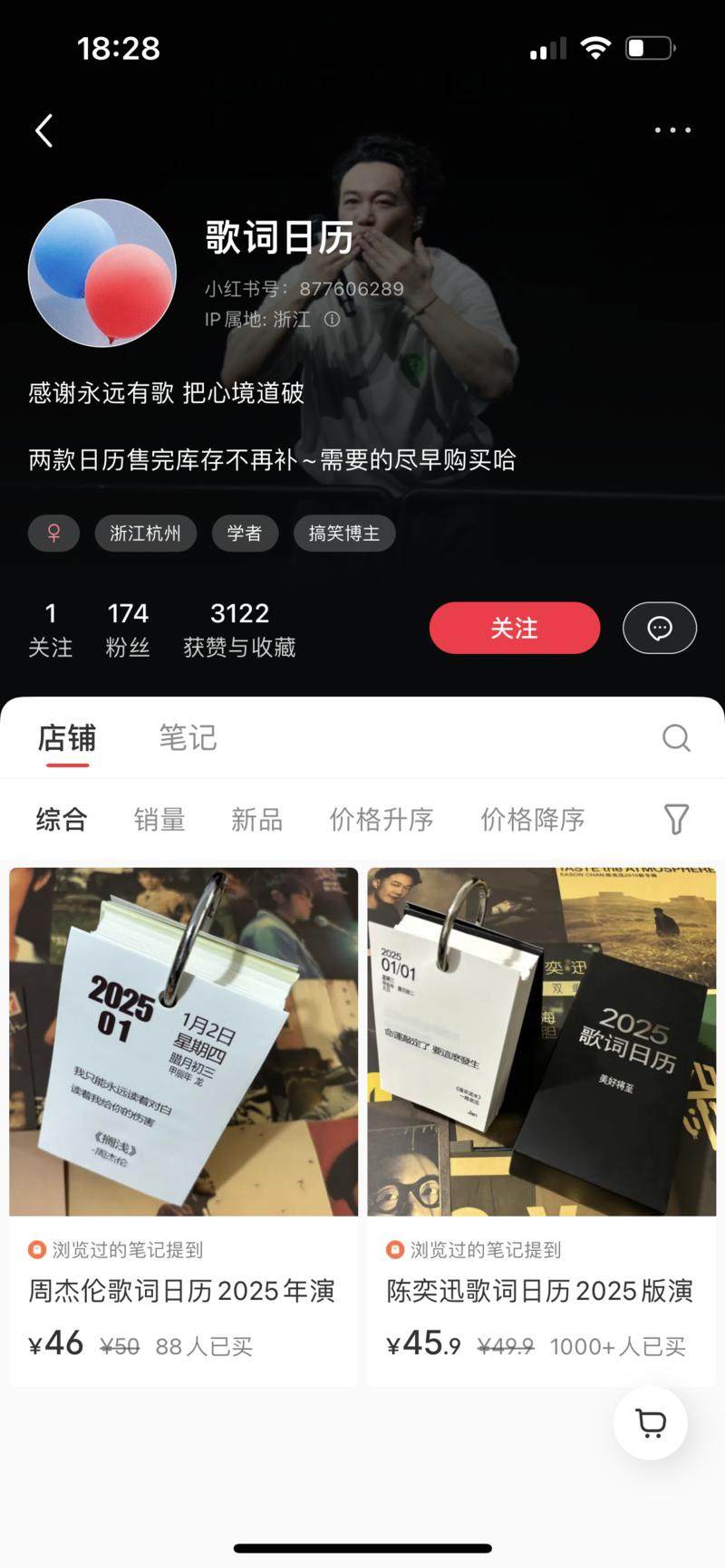The image size is (725, 1568).
Task: Open the product filter funnel
Action: point(676,820)
